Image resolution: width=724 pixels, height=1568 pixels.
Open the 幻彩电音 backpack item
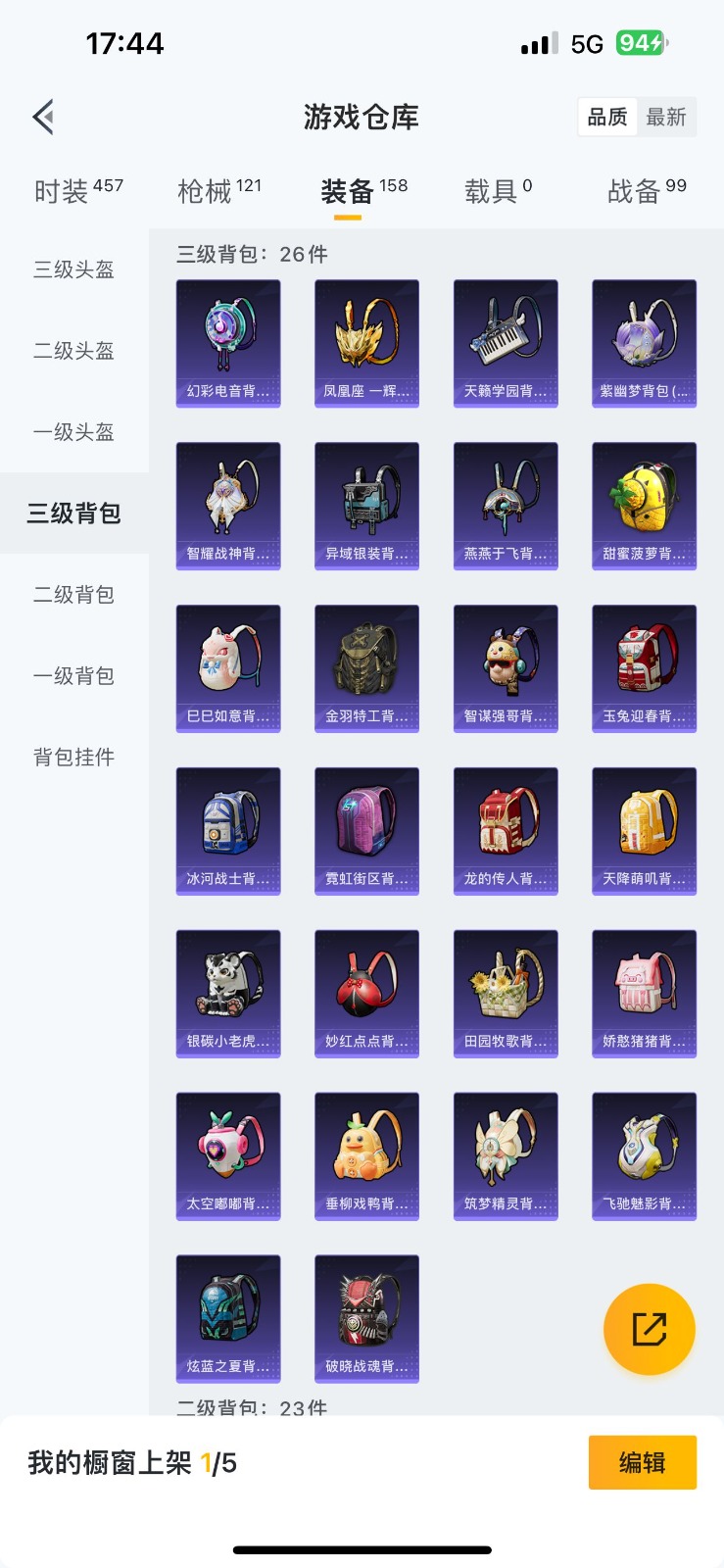pyautogui.click(x=228, y=343)
